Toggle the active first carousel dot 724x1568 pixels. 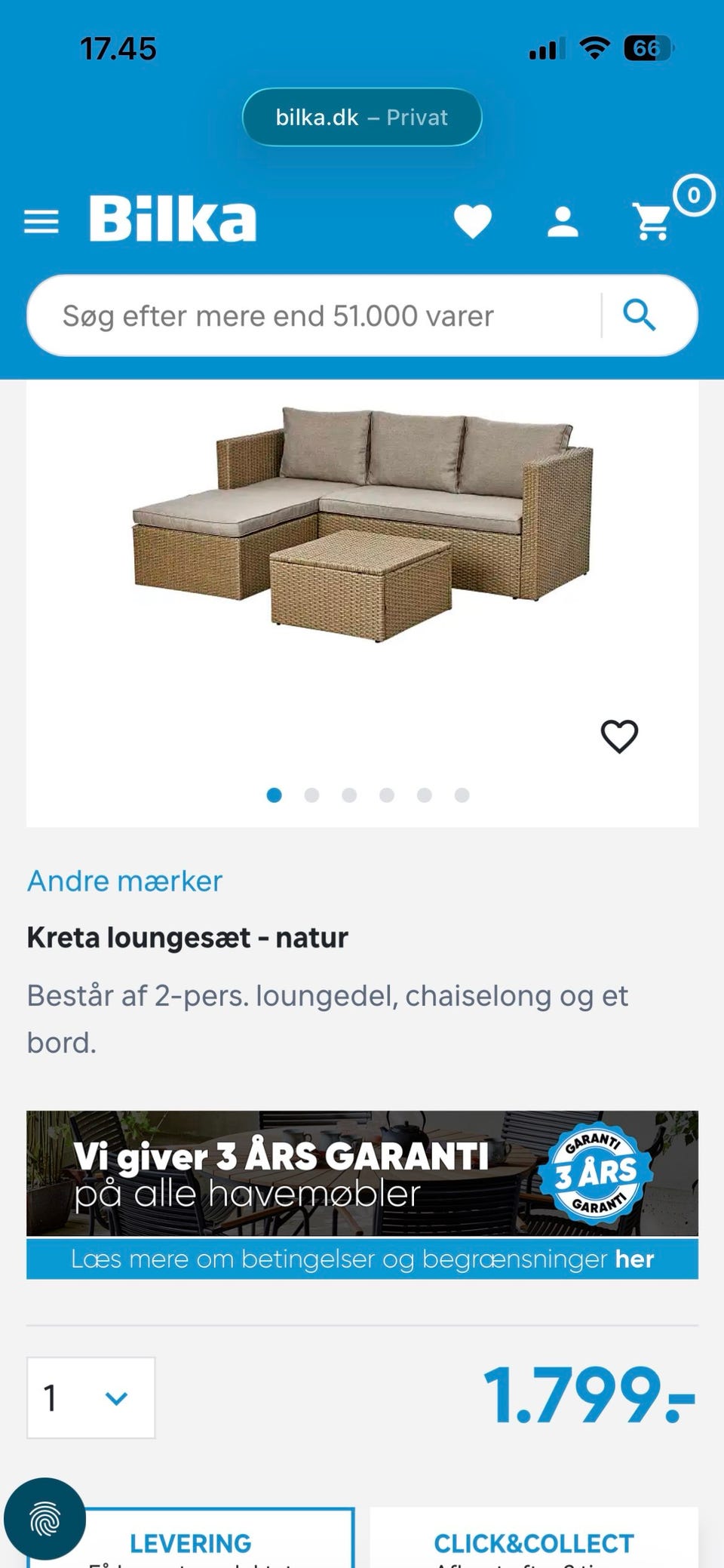click(x=275, y=795)
